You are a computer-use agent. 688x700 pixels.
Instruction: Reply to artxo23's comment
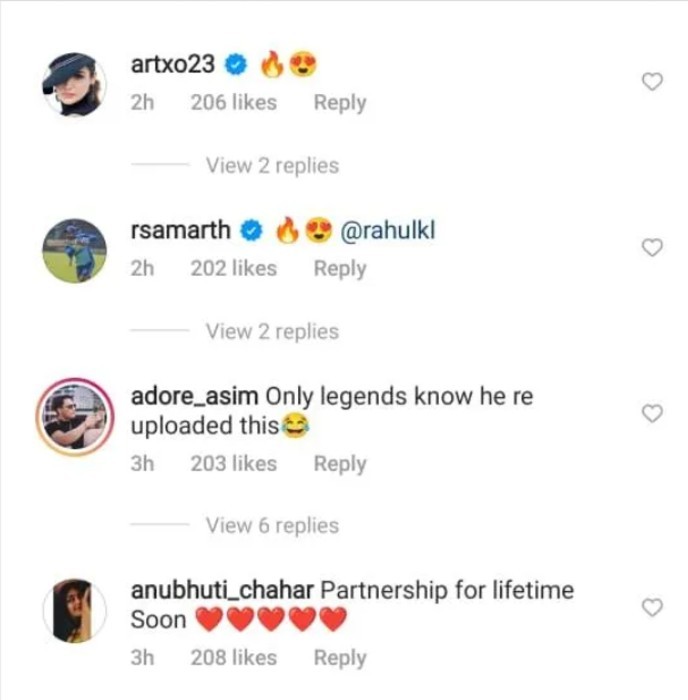(x=340, y=103)
